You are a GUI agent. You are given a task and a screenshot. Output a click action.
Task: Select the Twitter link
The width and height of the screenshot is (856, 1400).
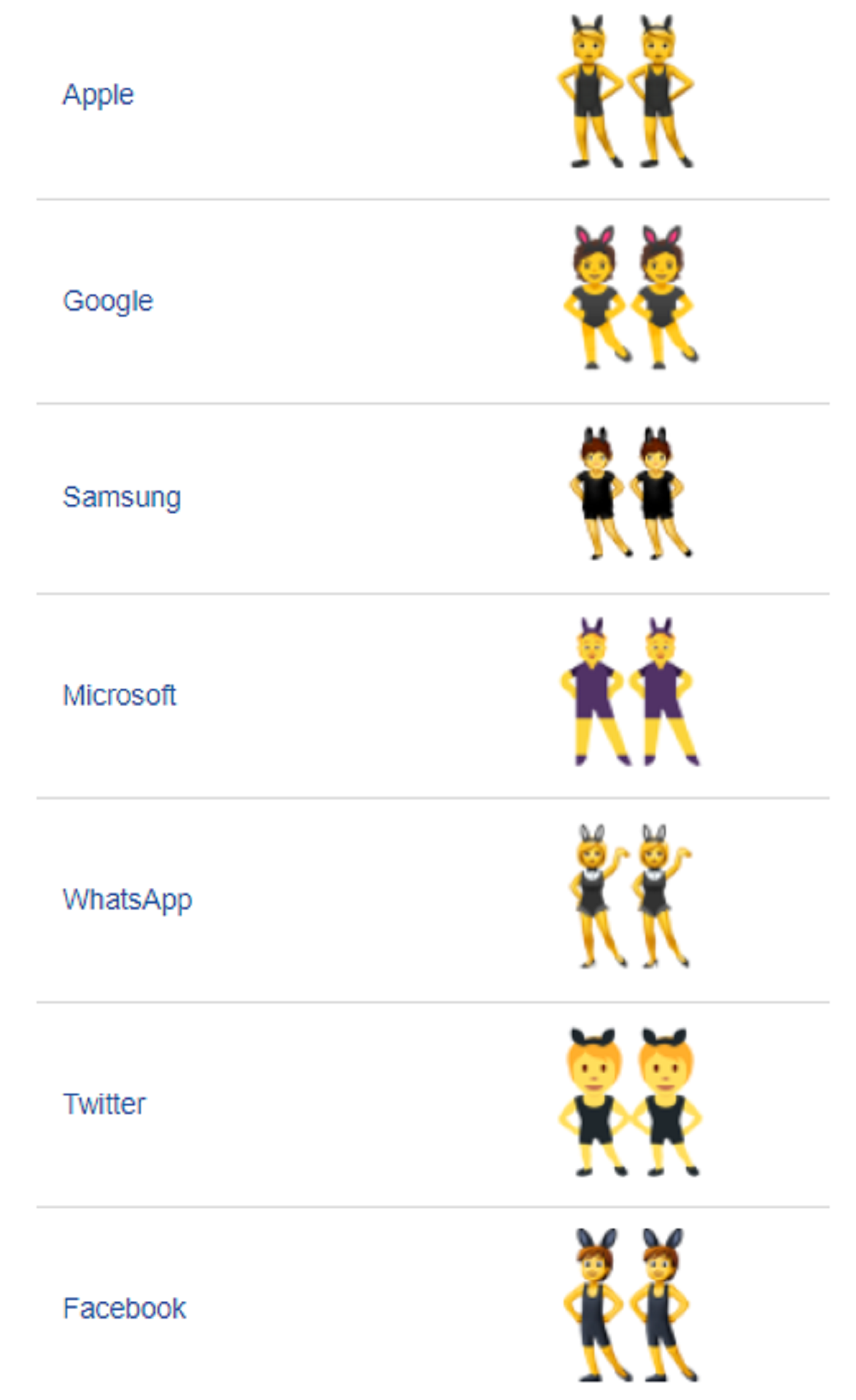click(x=104, y=1104)
